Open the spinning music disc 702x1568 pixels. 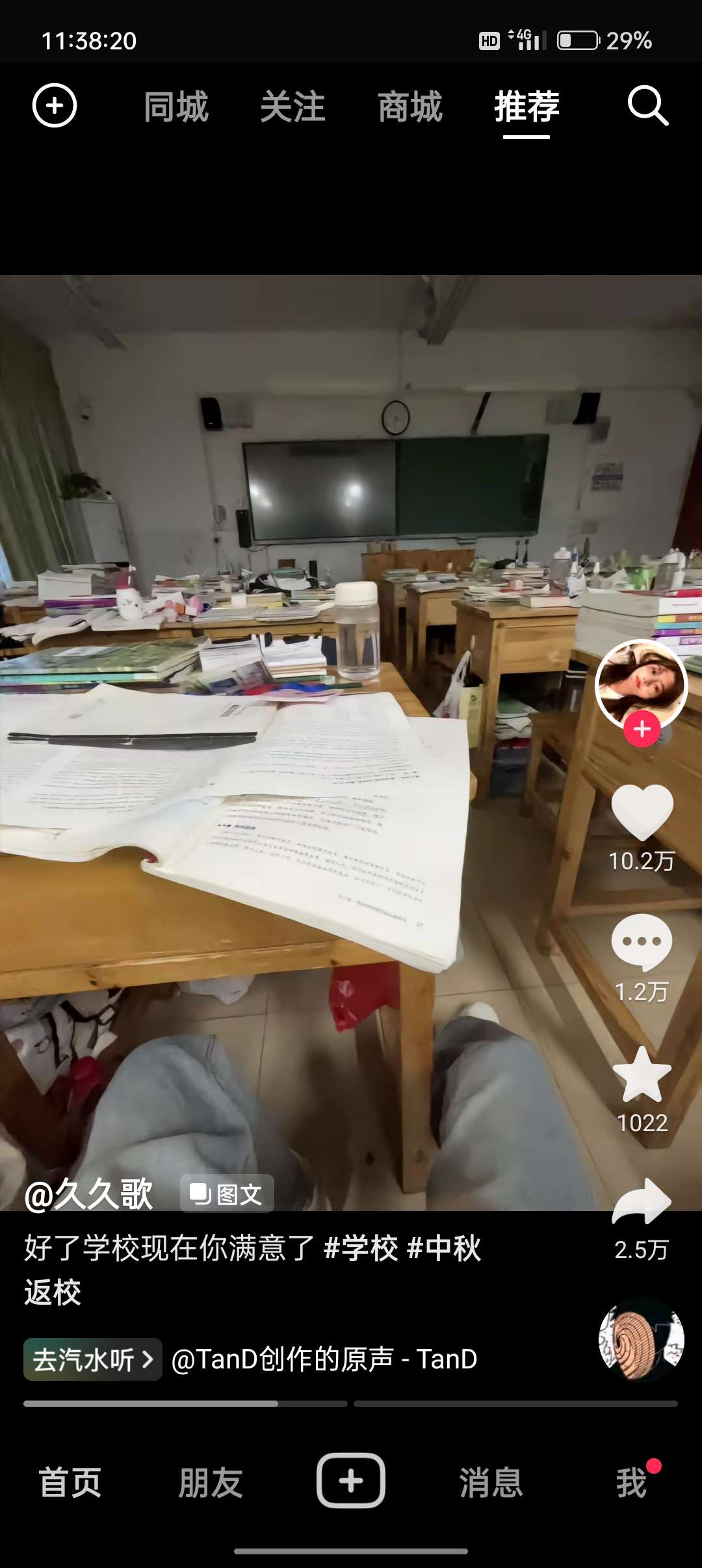pyautogui.click(x=641, y=1339)
